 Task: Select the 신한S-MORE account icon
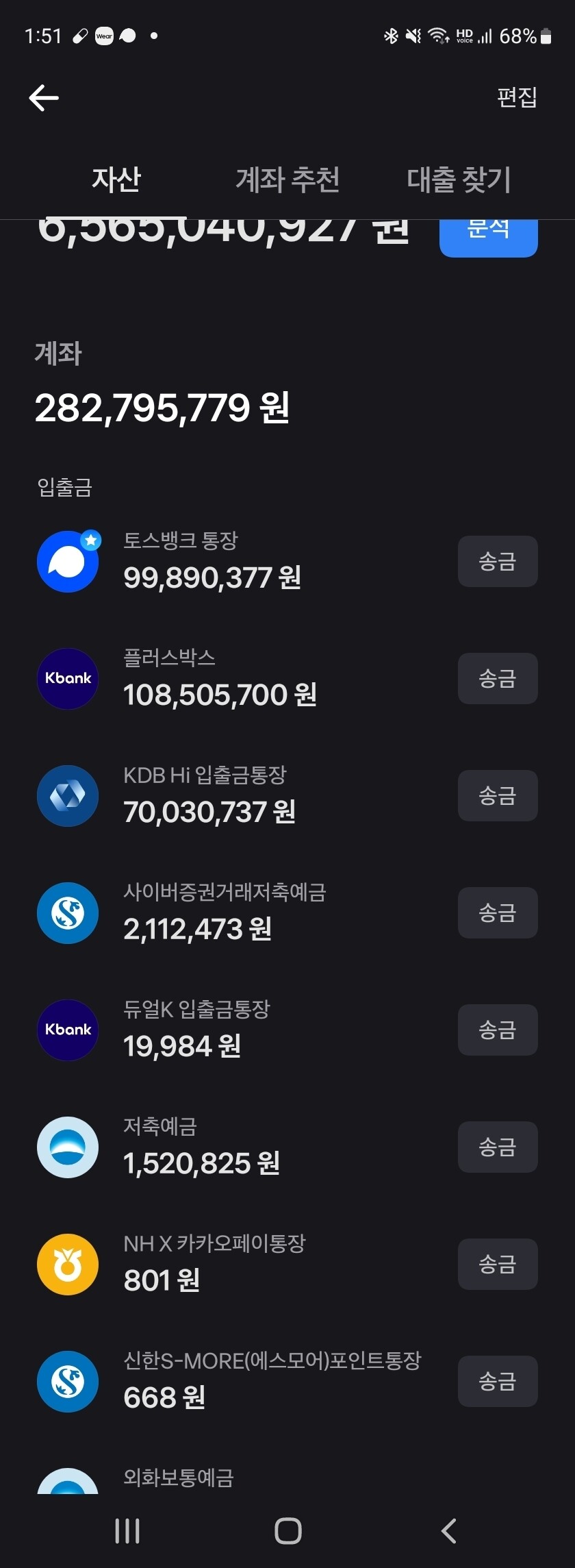[67, 1381]
